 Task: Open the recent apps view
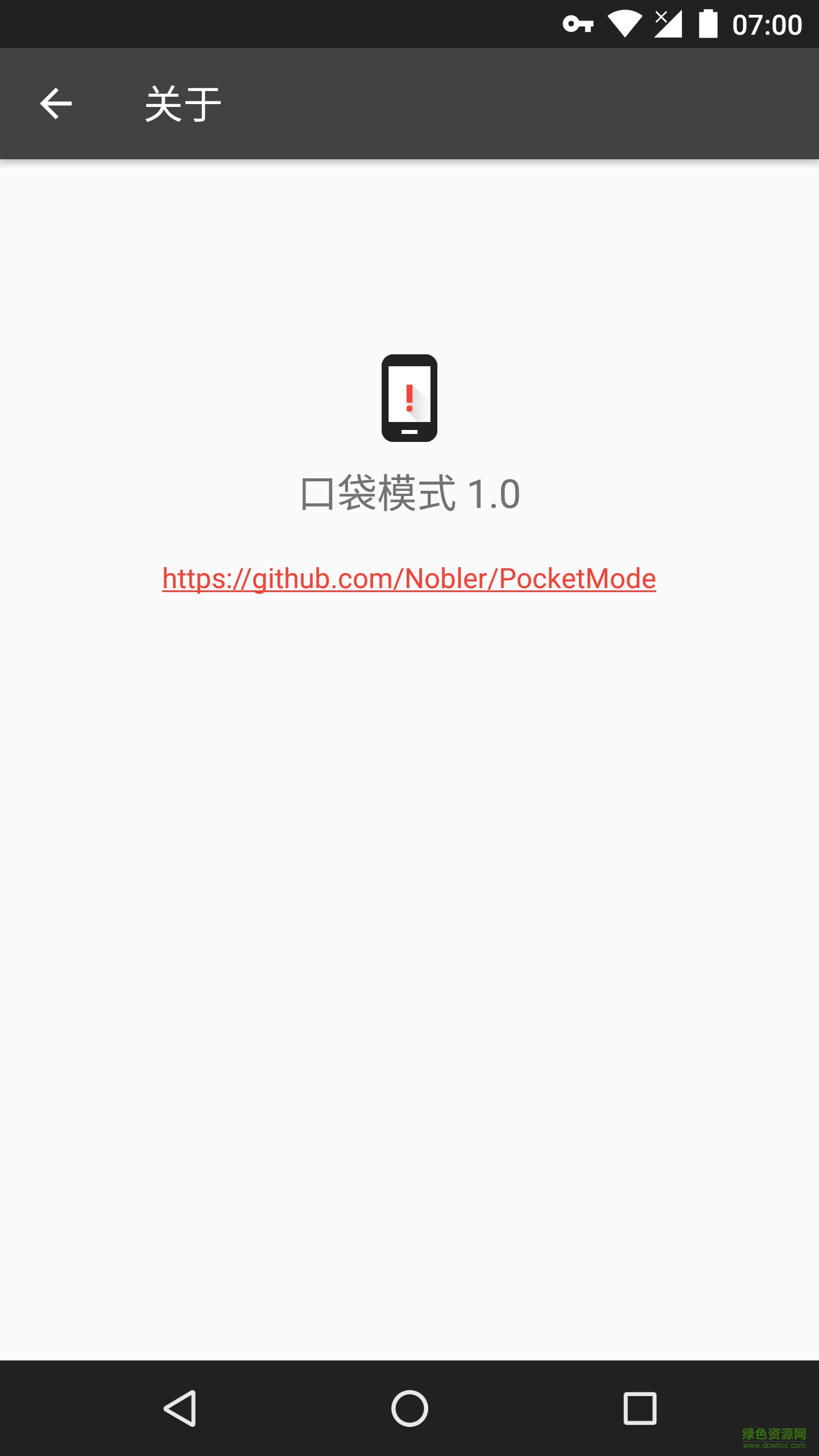(640, 1408)
